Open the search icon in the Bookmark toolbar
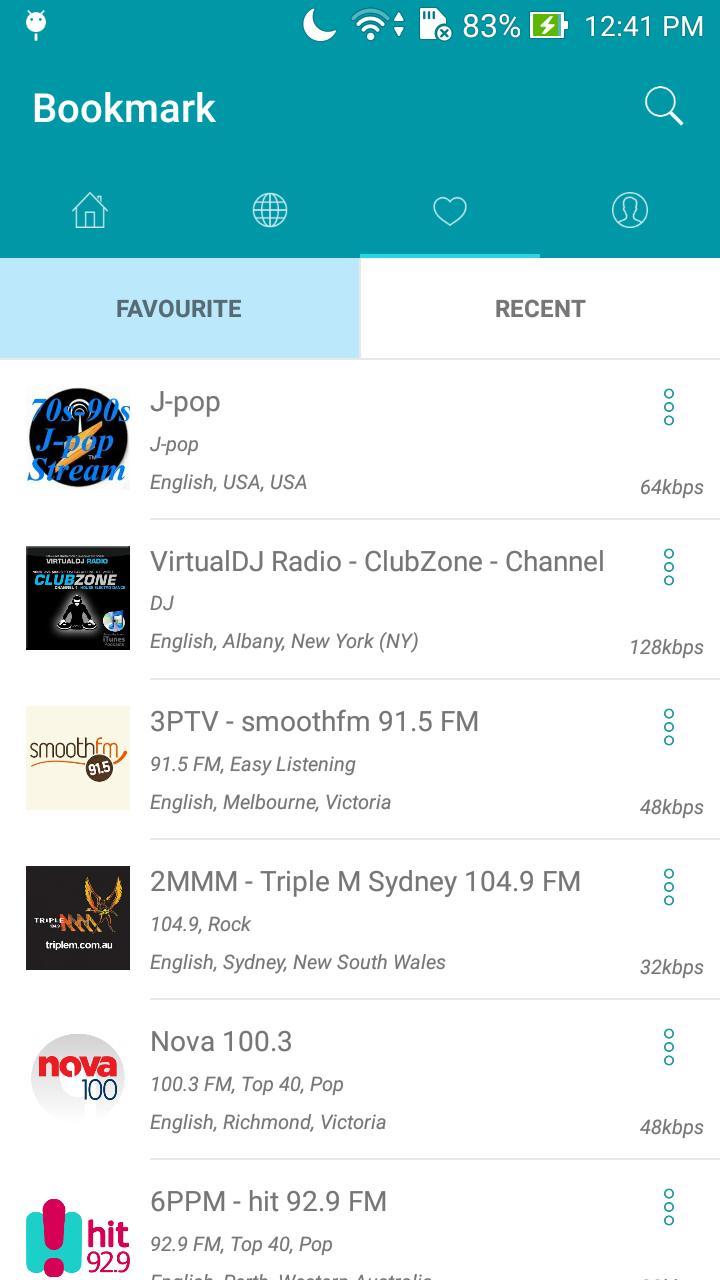Screen dimensions: 720x1280 662,105
